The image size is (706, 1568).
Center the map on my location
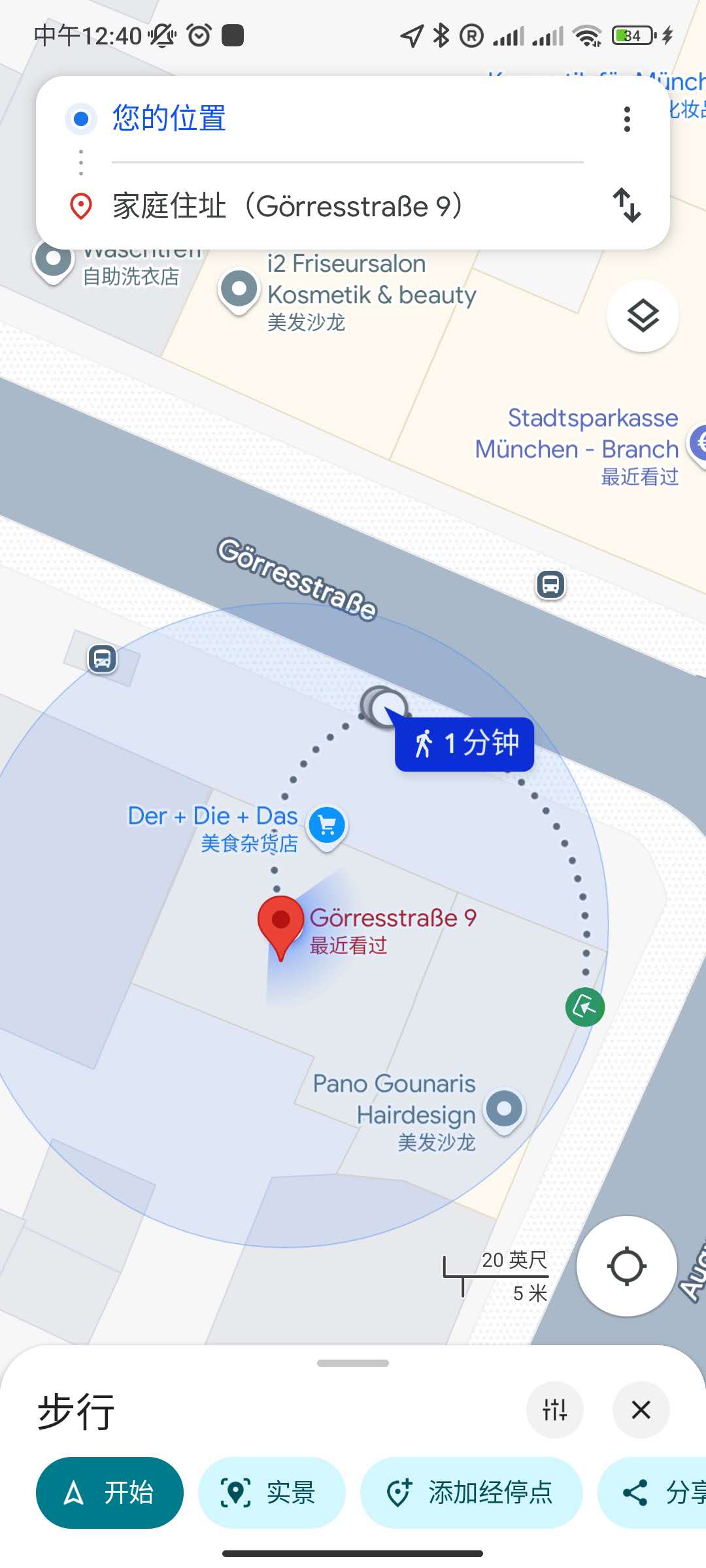626,1266
